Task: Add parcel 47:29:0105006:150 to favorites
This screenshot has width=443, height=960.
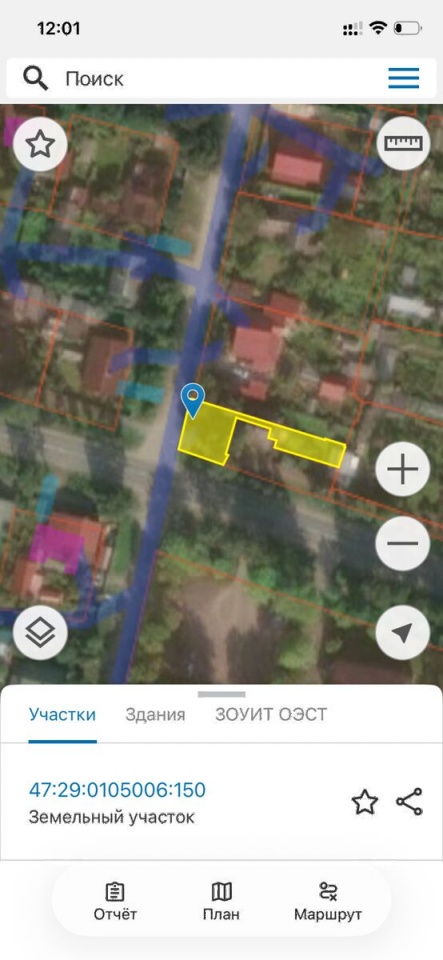Action: pyautogui.click(x=365, y=802)
